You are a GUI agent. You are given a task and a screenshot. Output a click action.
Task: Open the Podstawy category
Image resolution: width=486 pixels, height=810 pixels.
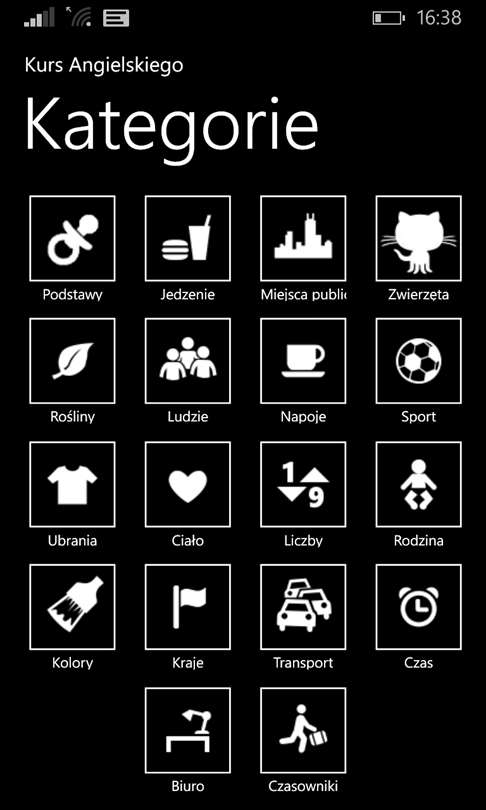pos(72,238)
